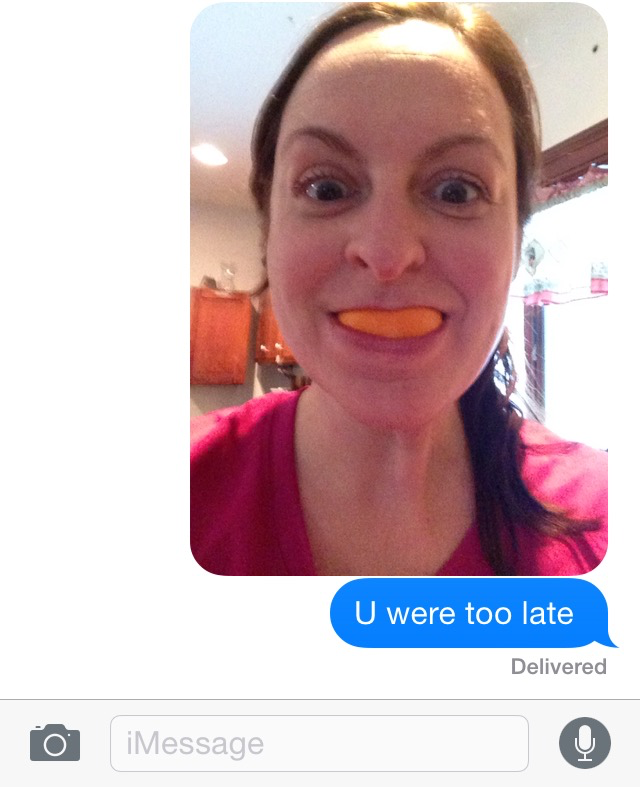Tap the iMessage text field

[x=319, y=743]
